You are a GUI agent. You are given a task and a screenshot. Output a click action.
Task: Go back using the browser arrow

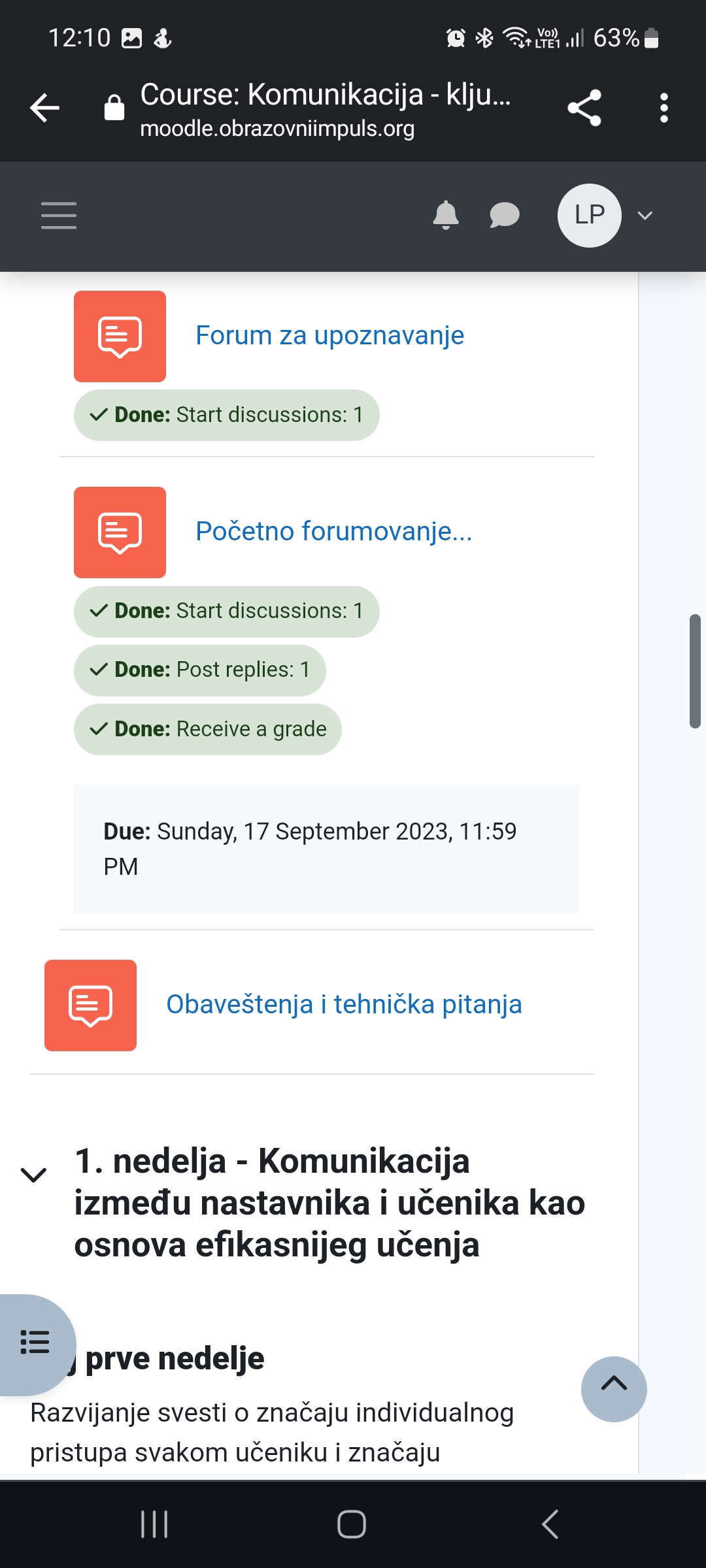(44, 108)
